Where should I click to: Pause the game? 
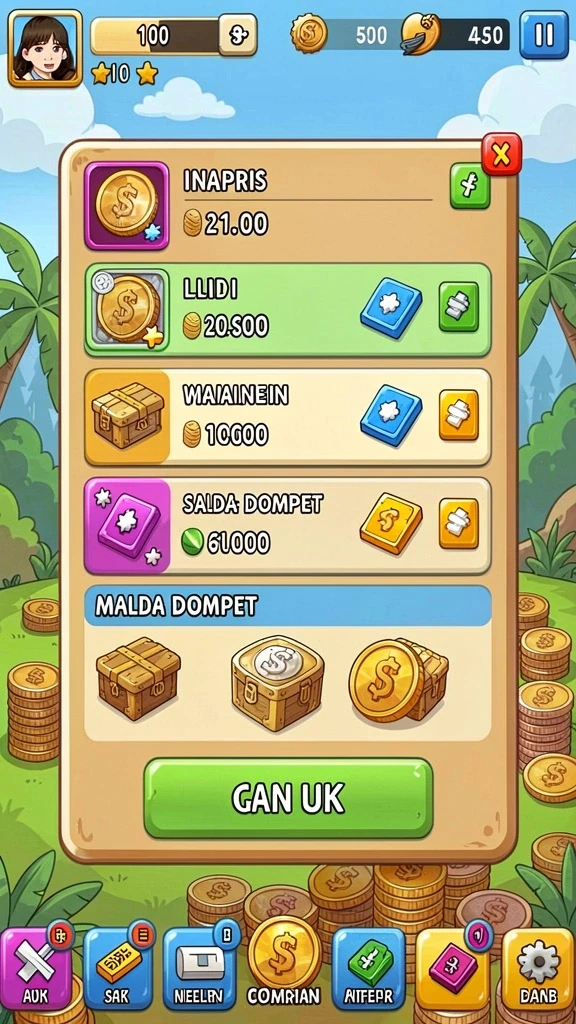[x=544, y=35]
